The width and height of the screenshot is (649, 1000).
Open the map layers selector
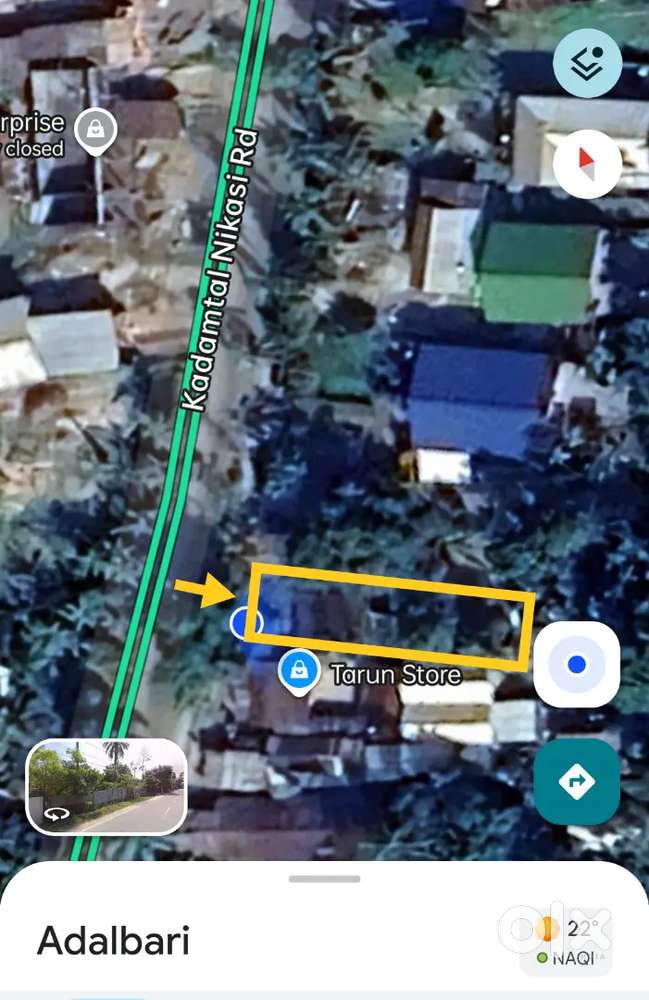(x=587, y=64)
